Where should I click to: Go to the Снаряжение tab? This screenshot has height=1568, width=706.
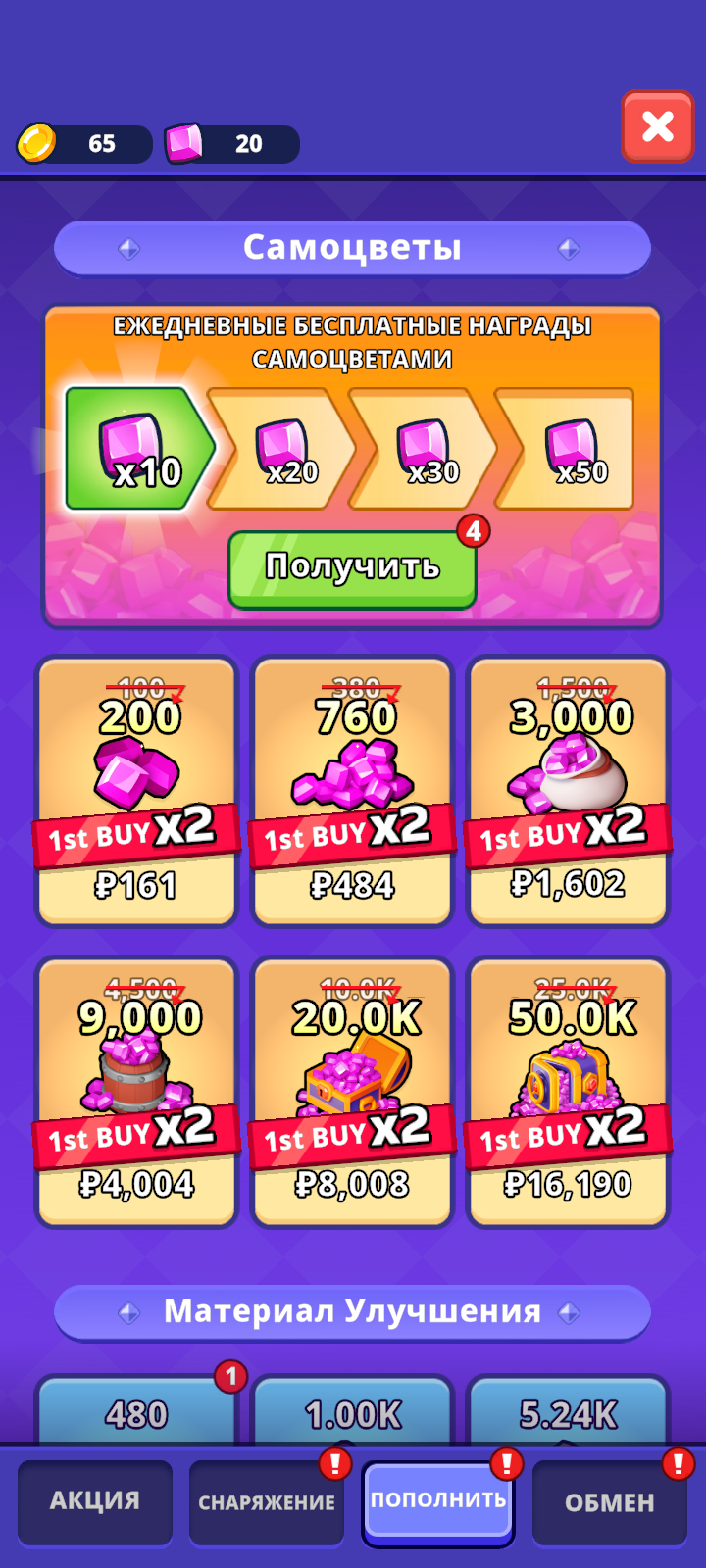pyautogui.click(x=267, y=1502)
